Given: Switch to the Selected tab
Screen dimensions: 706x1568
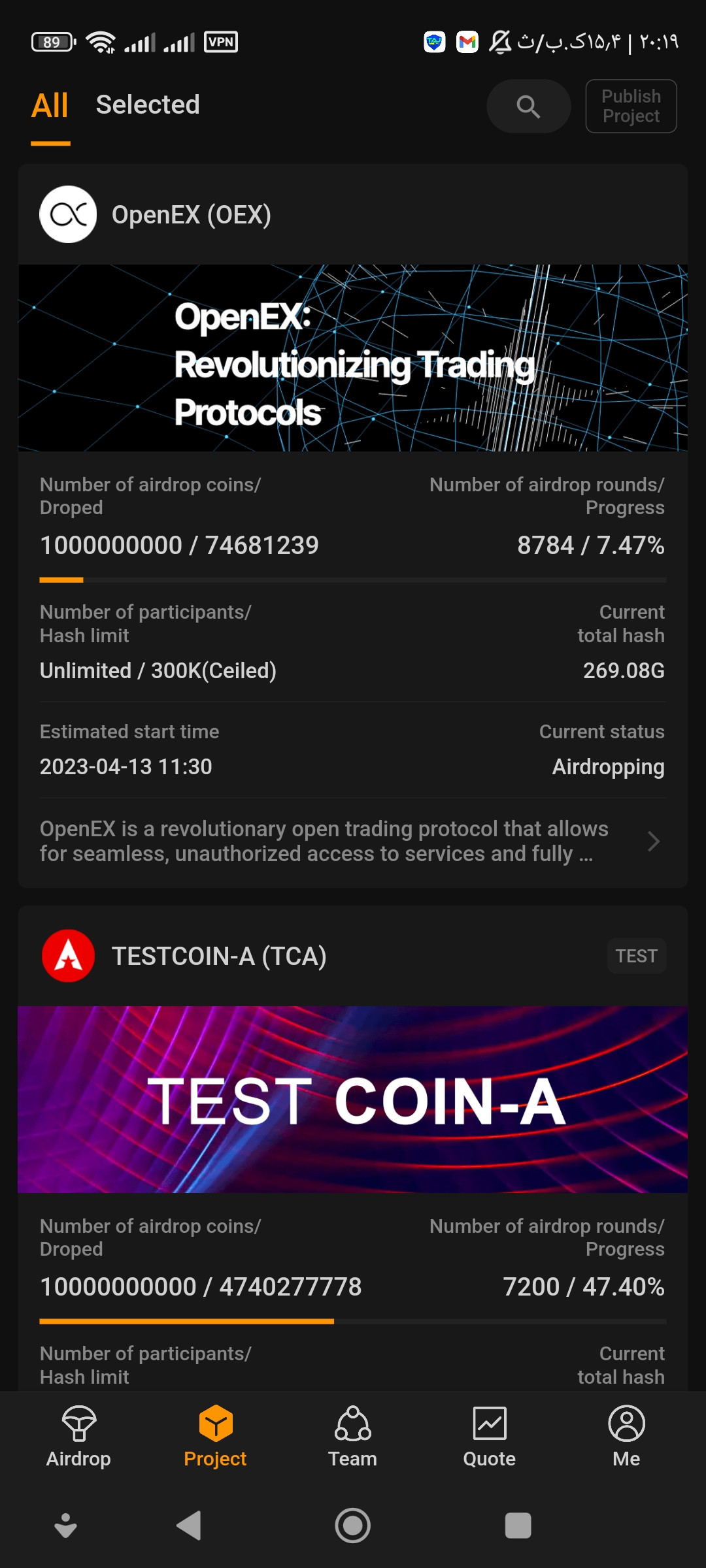Looking at the screenshot, I should 148,105.
